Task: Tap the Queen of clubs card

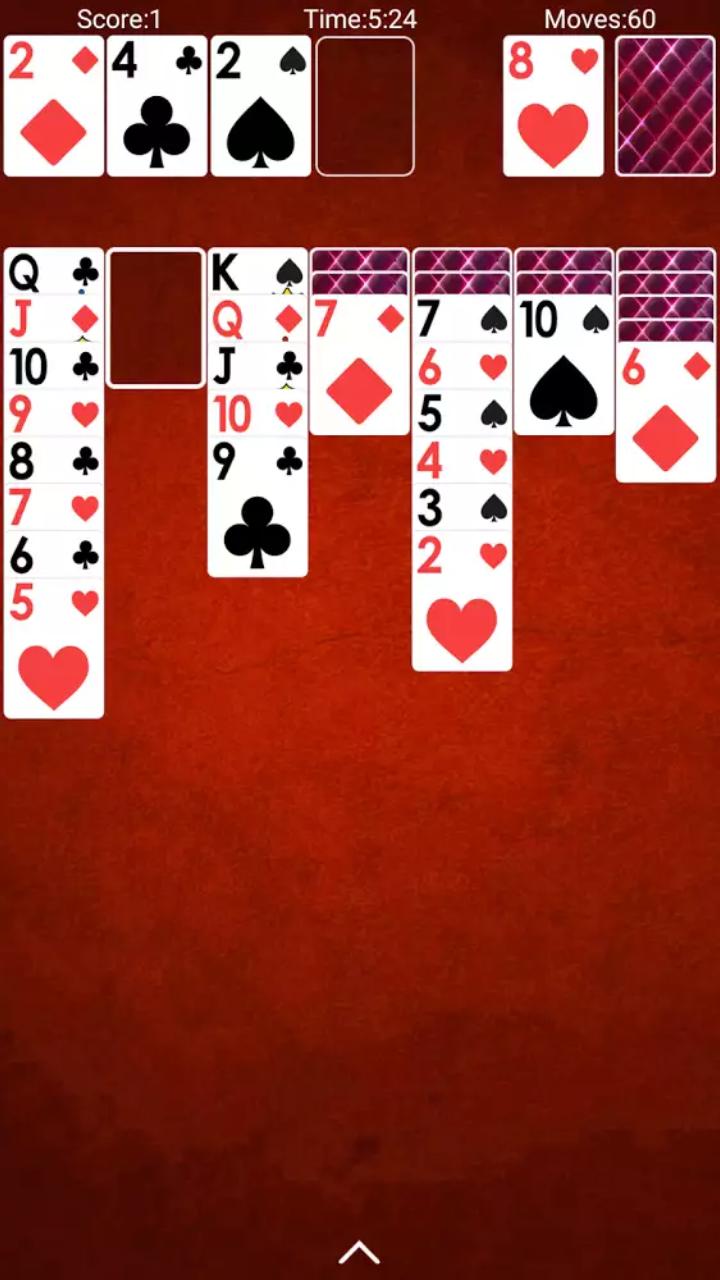Action: pyautogui.click(x=54, y=270)
